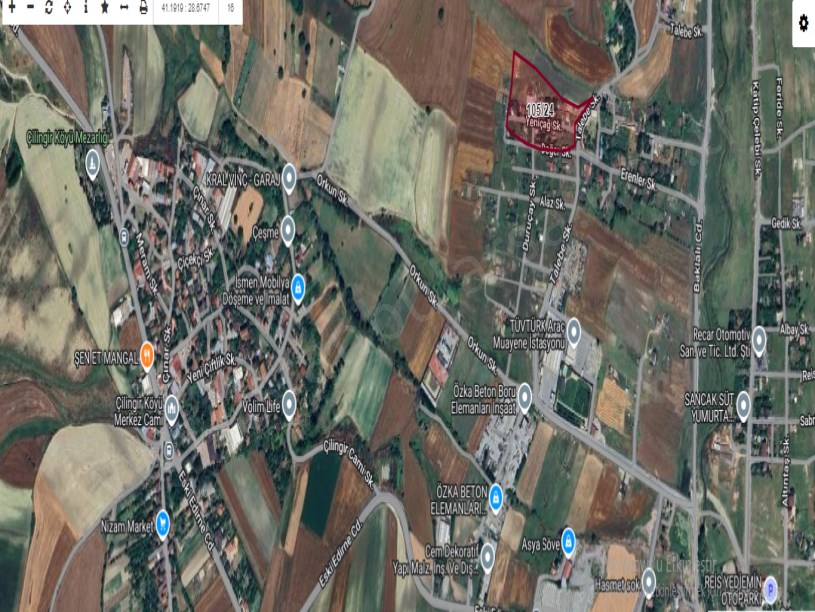
Task: Tap the star favorites icon
Action: [x=104, y=7]
